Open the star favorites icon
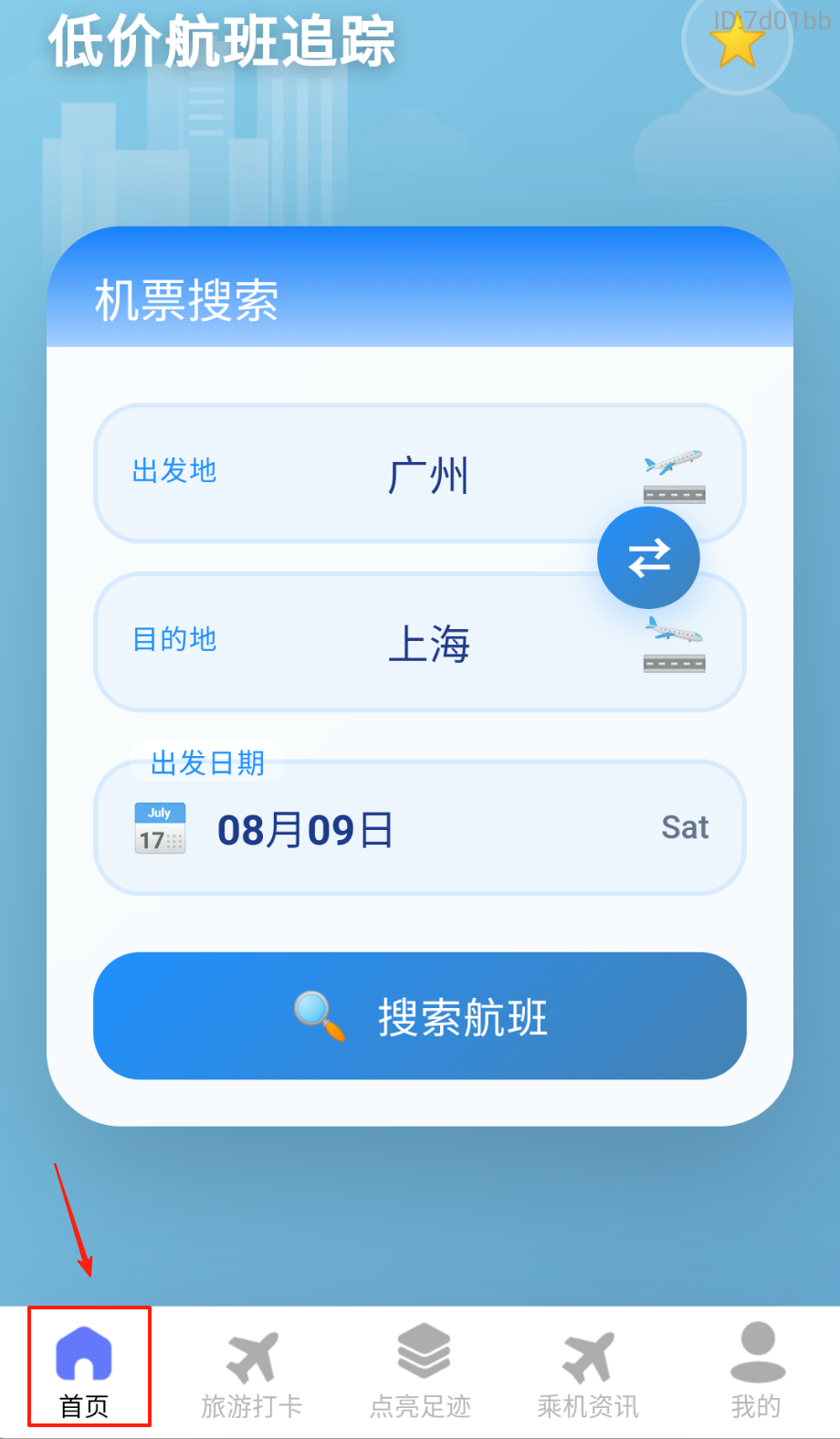840x1439 pixels. [736, 41]
